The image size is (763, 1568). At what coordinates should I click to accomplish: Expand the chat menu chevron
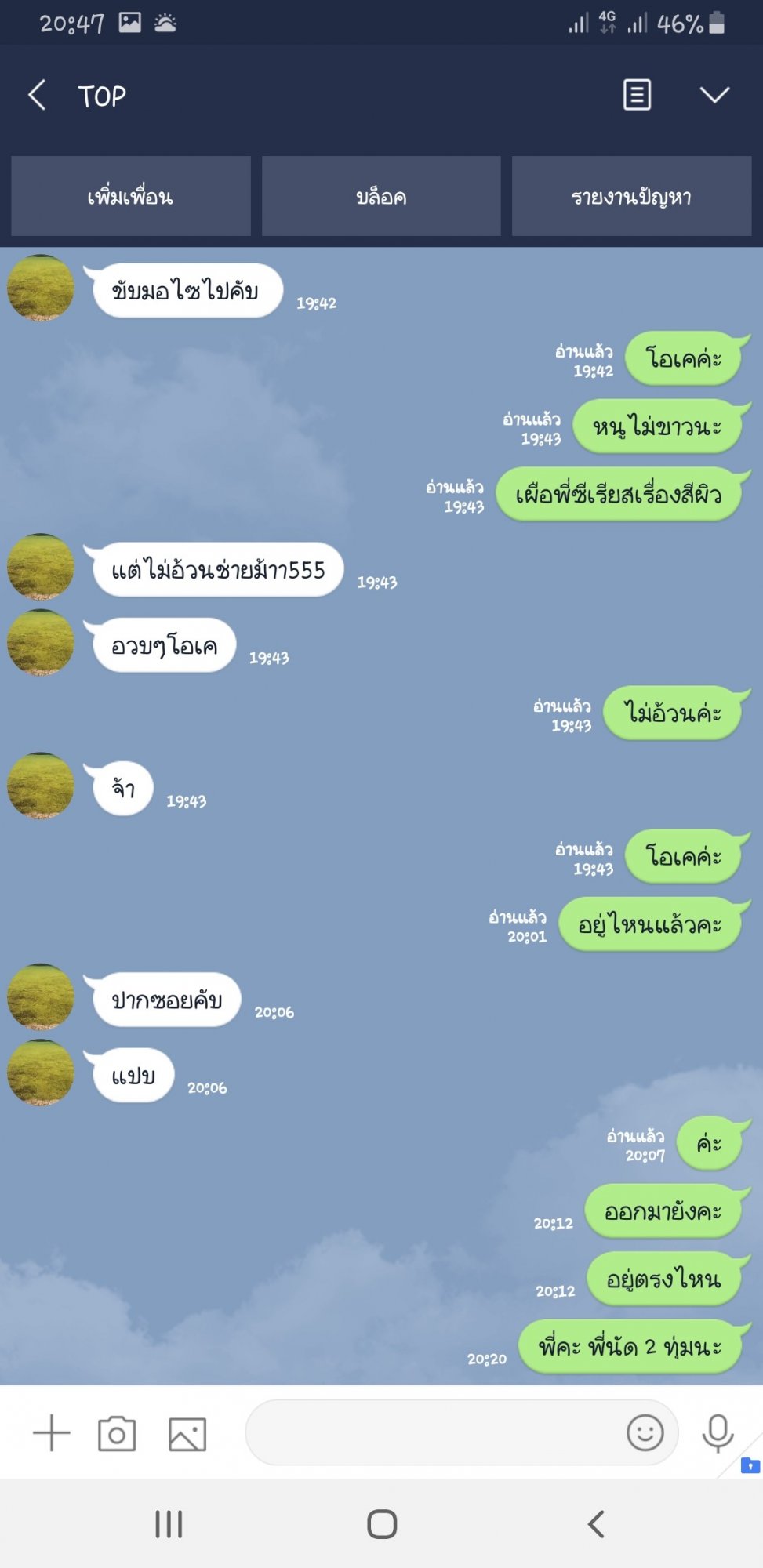click(x=714, y=95)
